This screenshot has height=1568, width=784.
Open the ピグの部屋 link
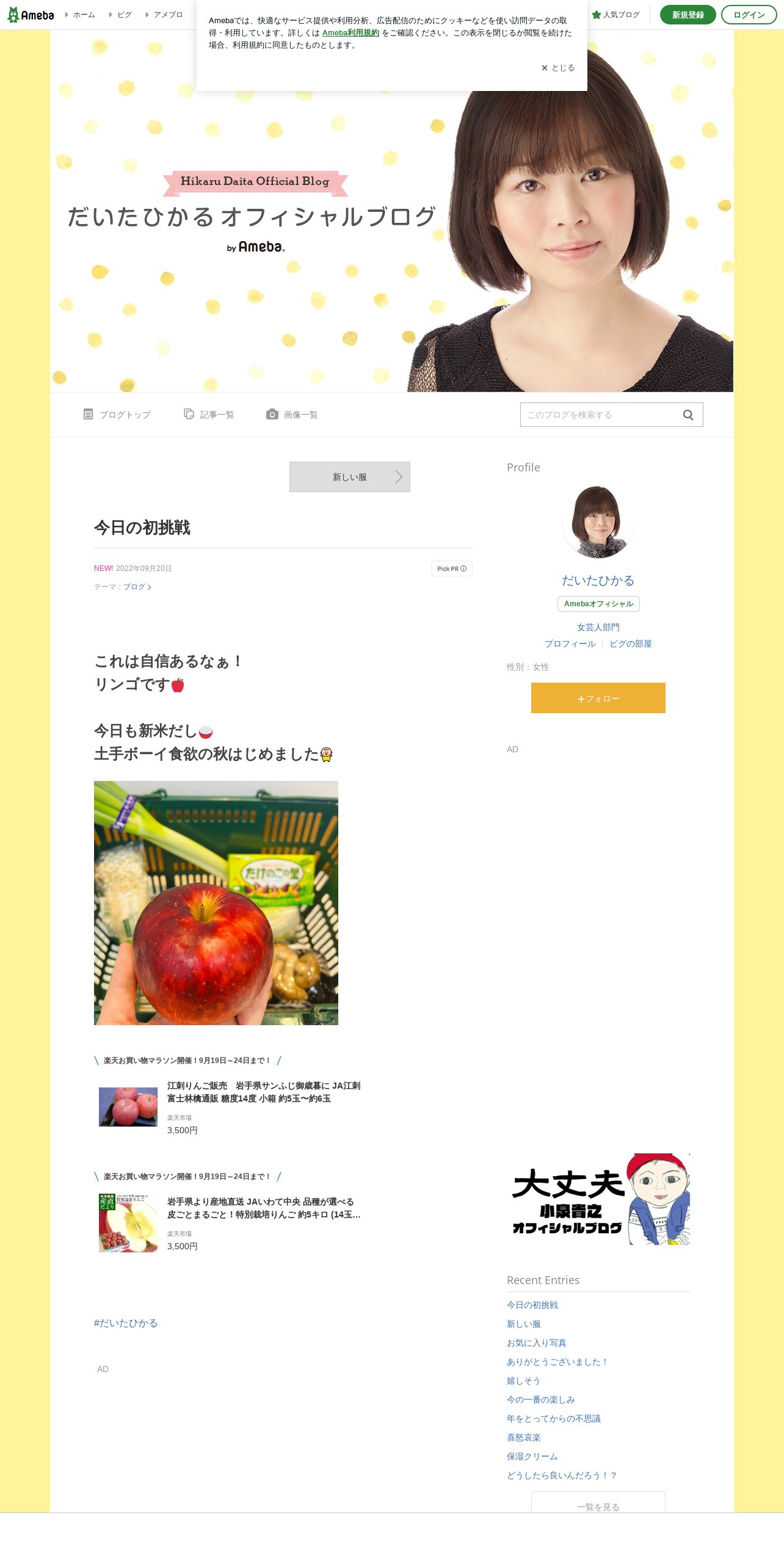631,644
